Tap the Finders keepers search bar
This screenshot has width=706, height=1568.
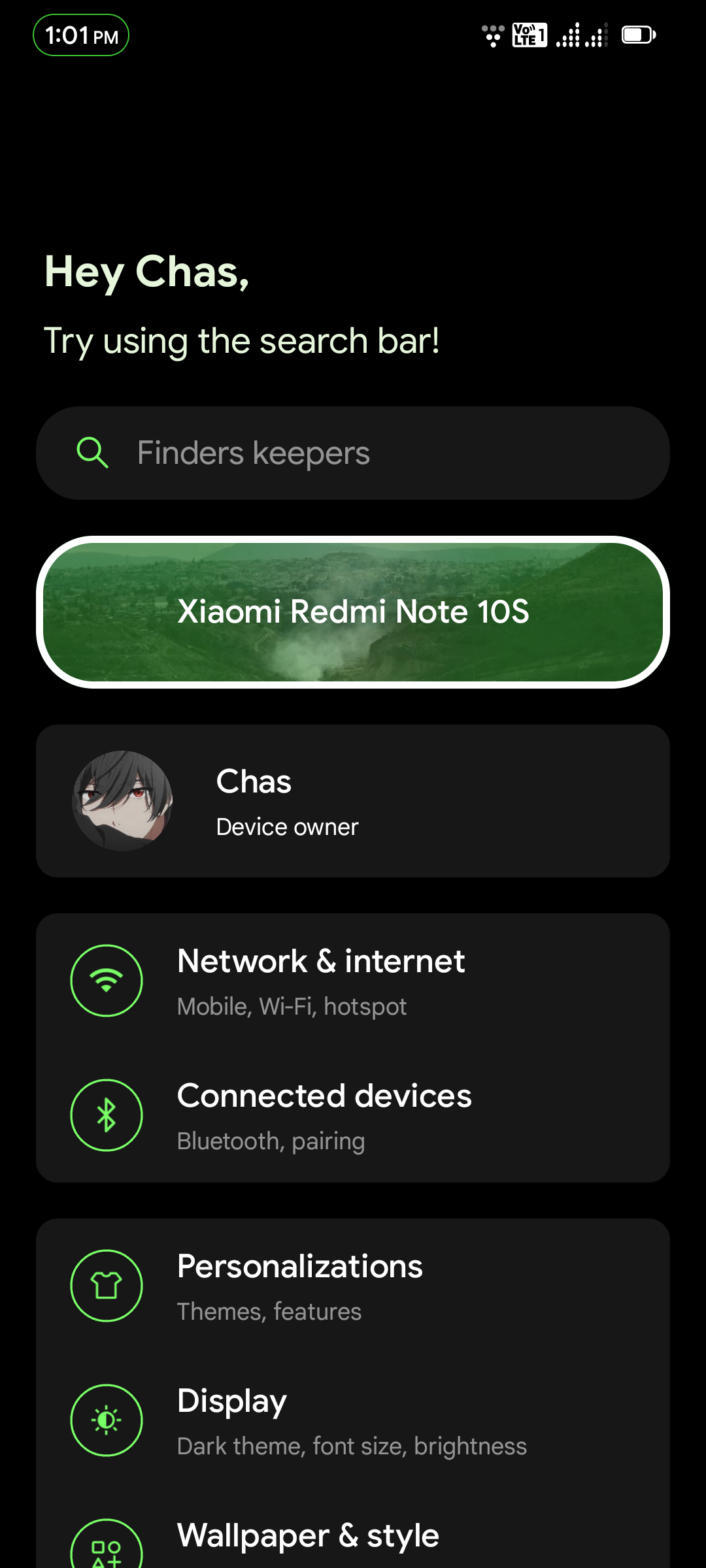(x=353, y=453)
